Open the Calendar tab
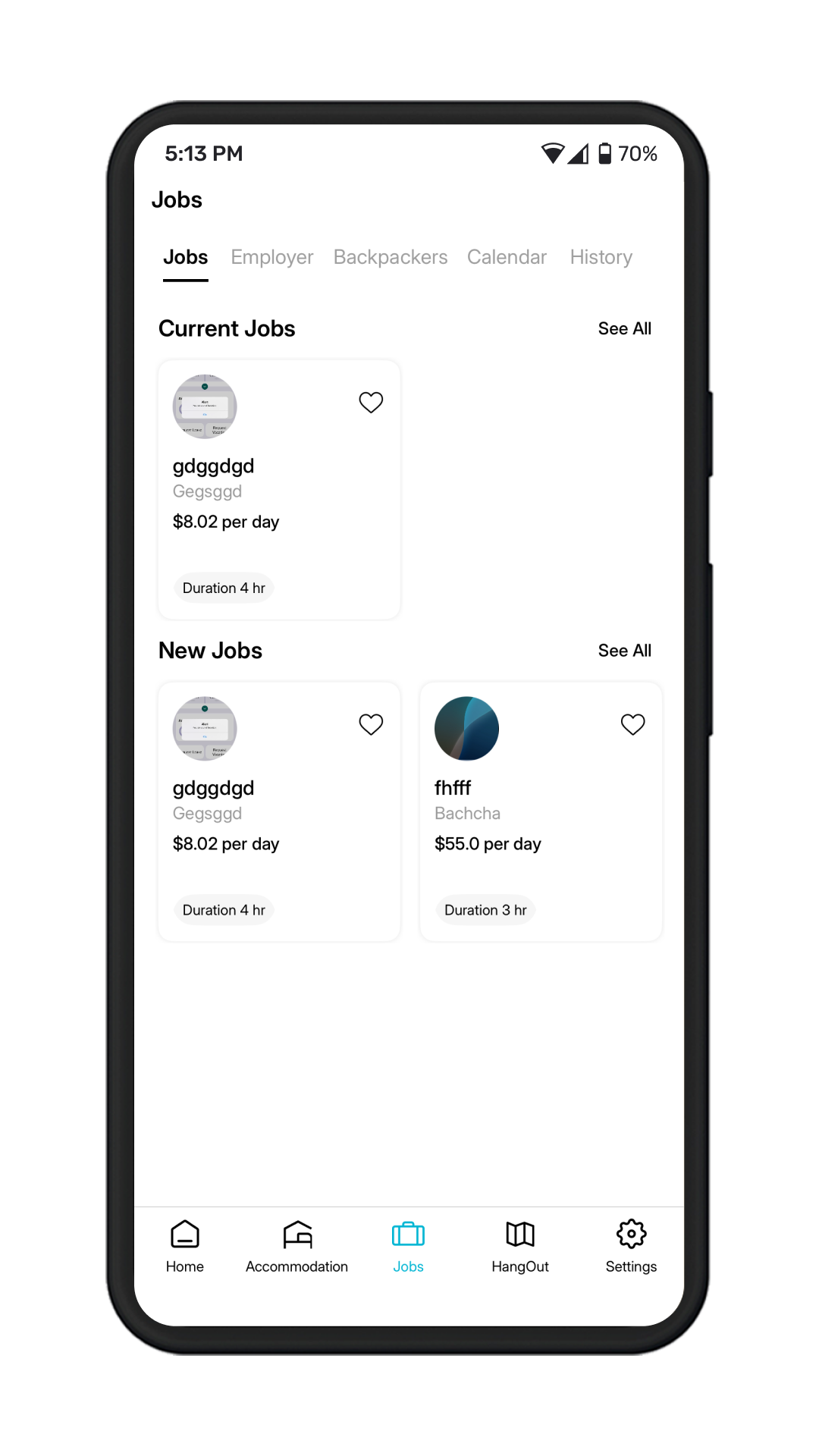This screenshot has width=819, height=1456. click(507, 257)
